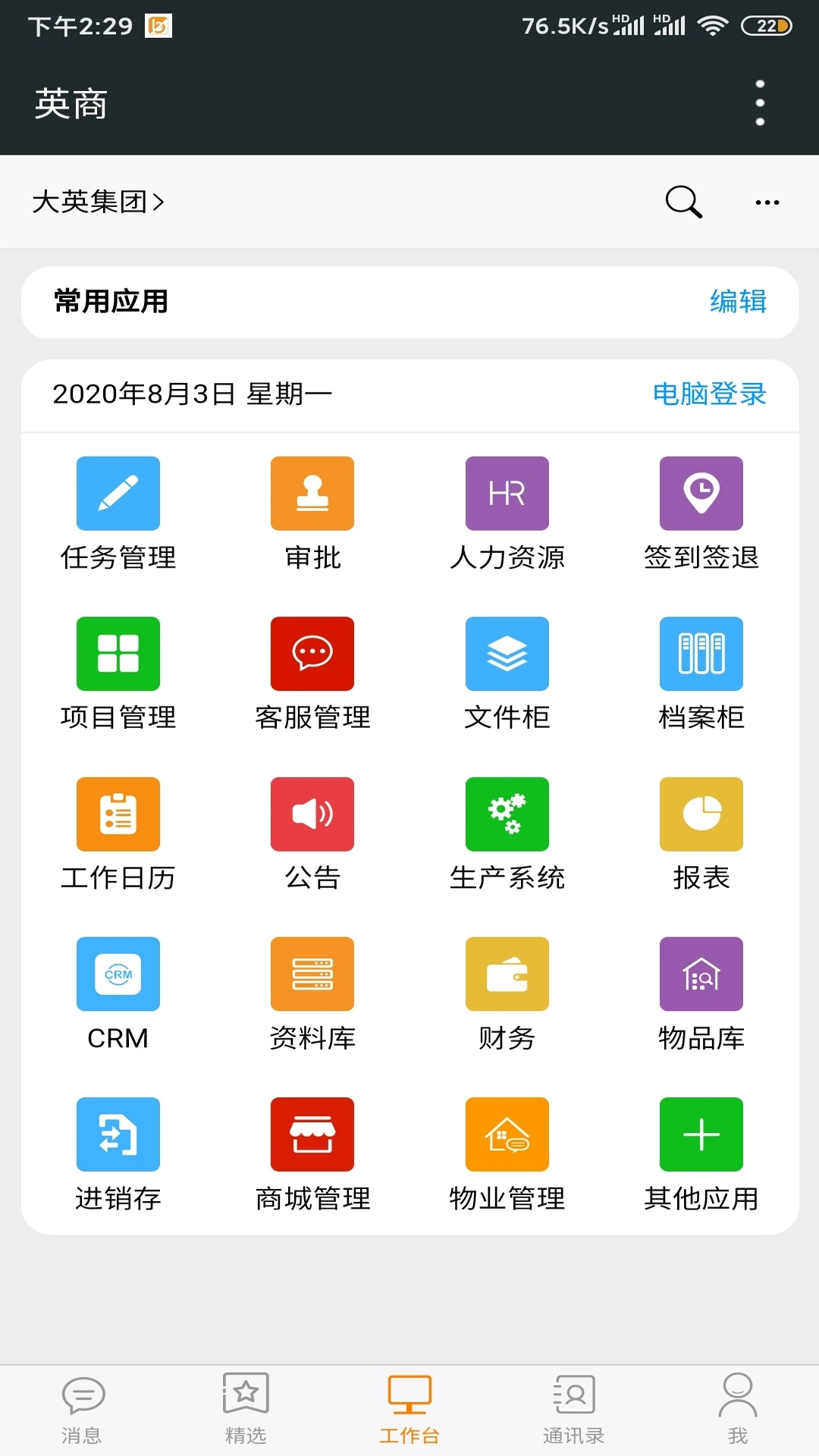
Task: Open the 报表 reports app
Action: (x=701, y=814)
